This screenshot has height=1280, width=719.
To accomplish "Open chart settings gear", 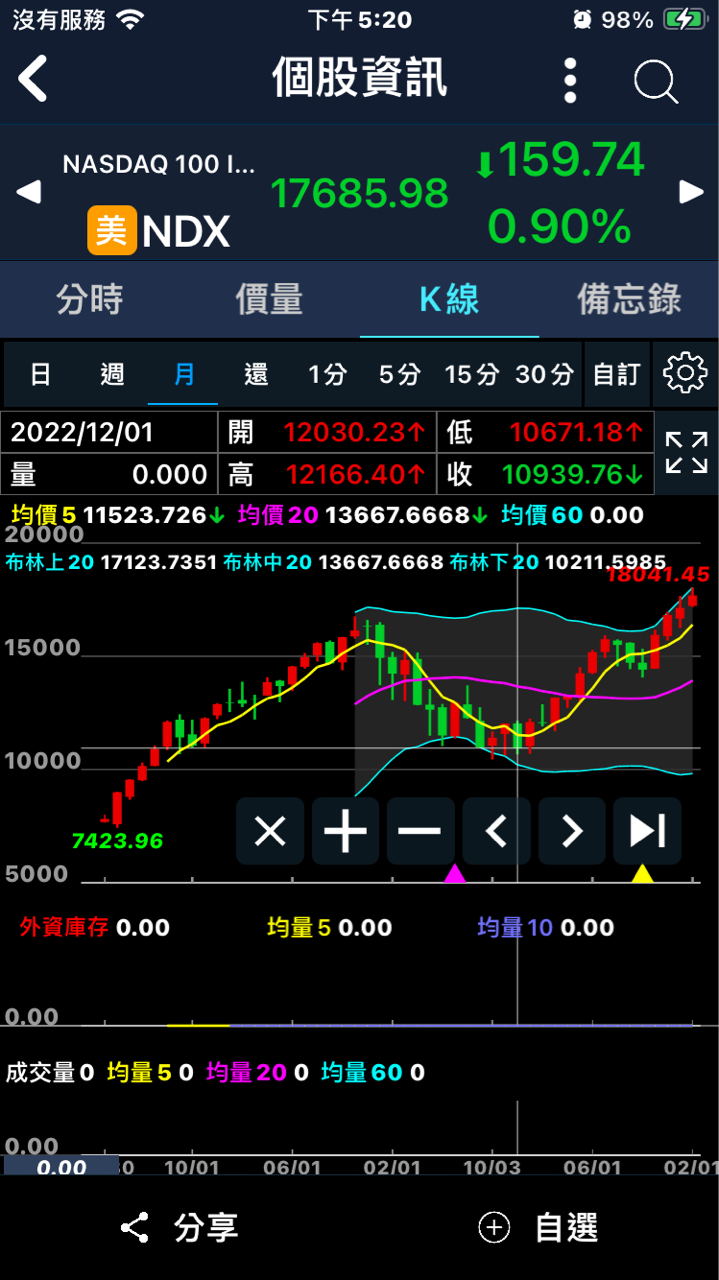I will coord(685,374).
